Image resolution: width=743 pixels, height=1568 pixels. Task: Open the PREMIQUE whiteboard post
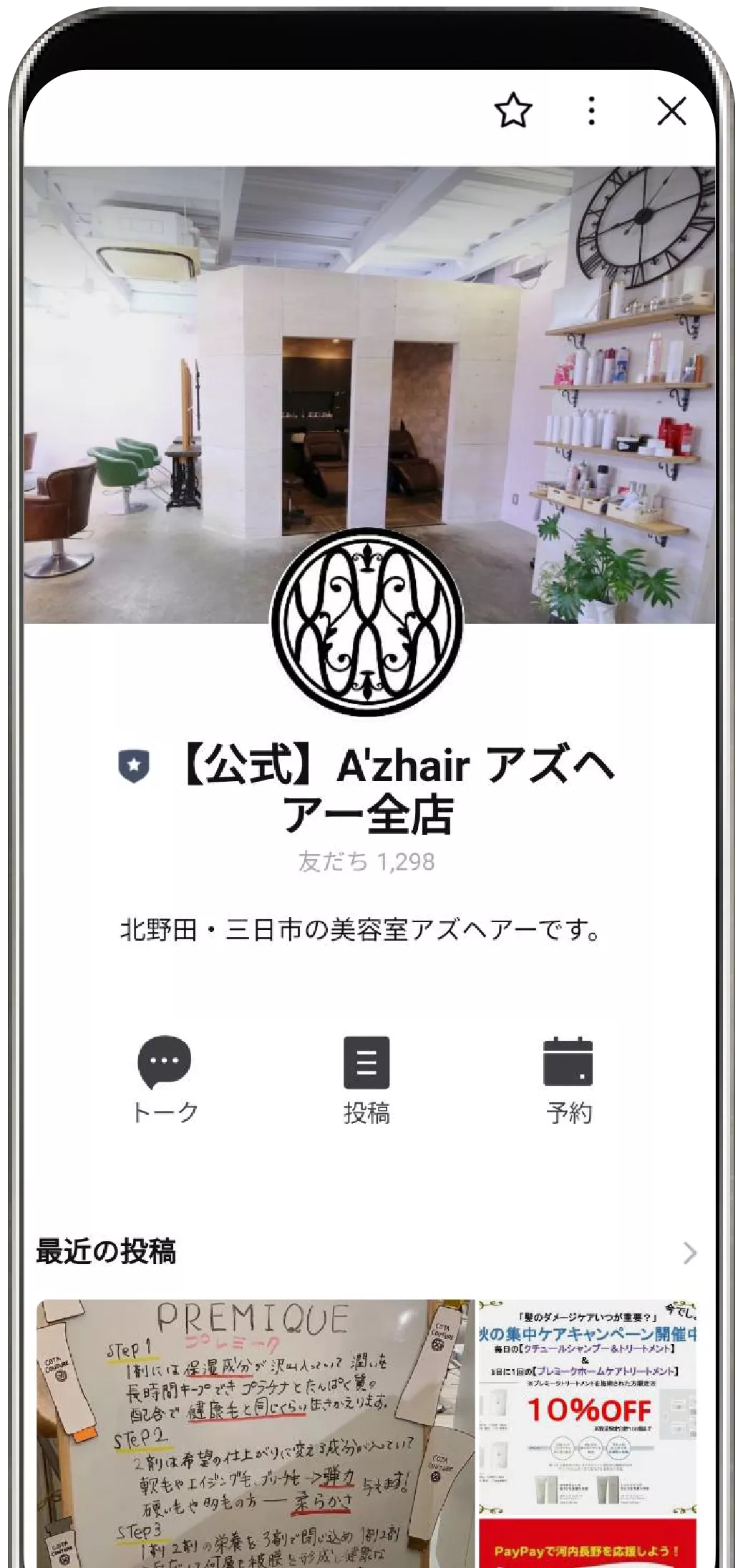(x=256, y=1431)
